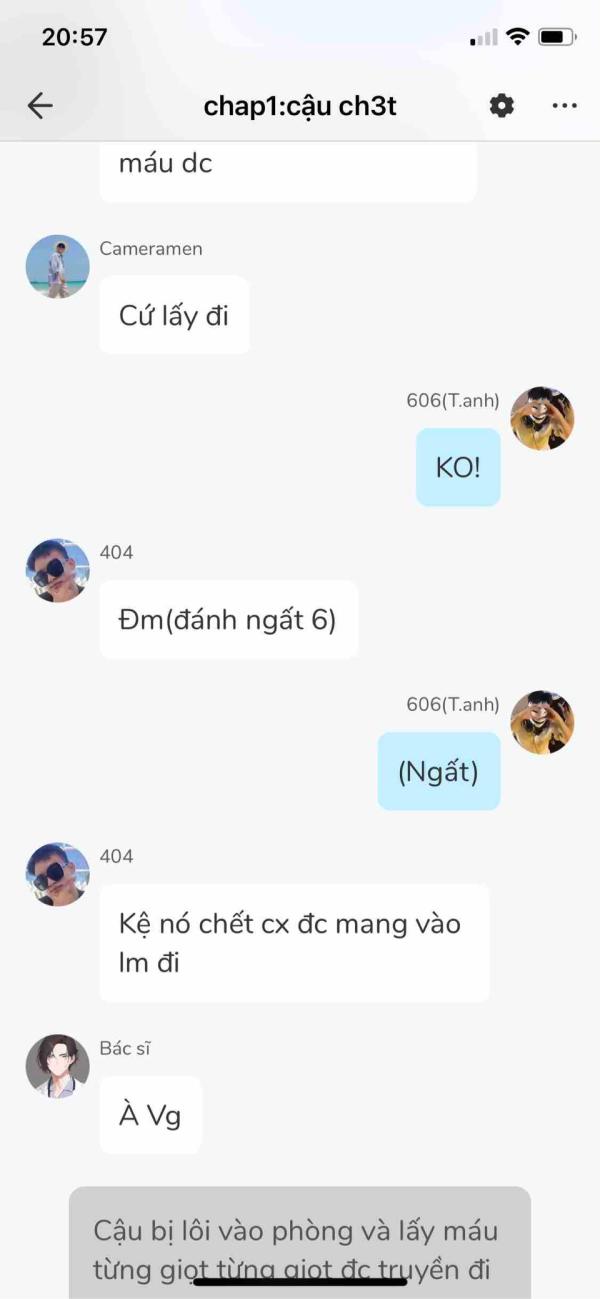Viewport: 600px width, 1299px height.
Task: Open 404's avatar next to Đm message
Action: point(57,571)
